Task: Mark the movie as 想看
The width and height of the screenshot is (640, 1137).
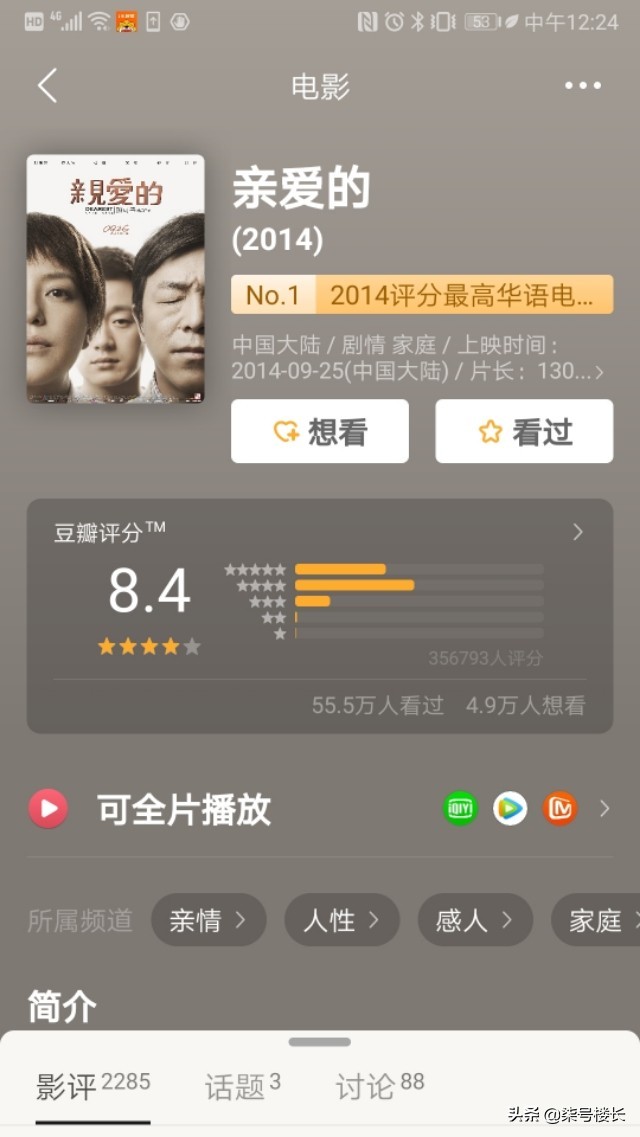Action: [320, 431]
